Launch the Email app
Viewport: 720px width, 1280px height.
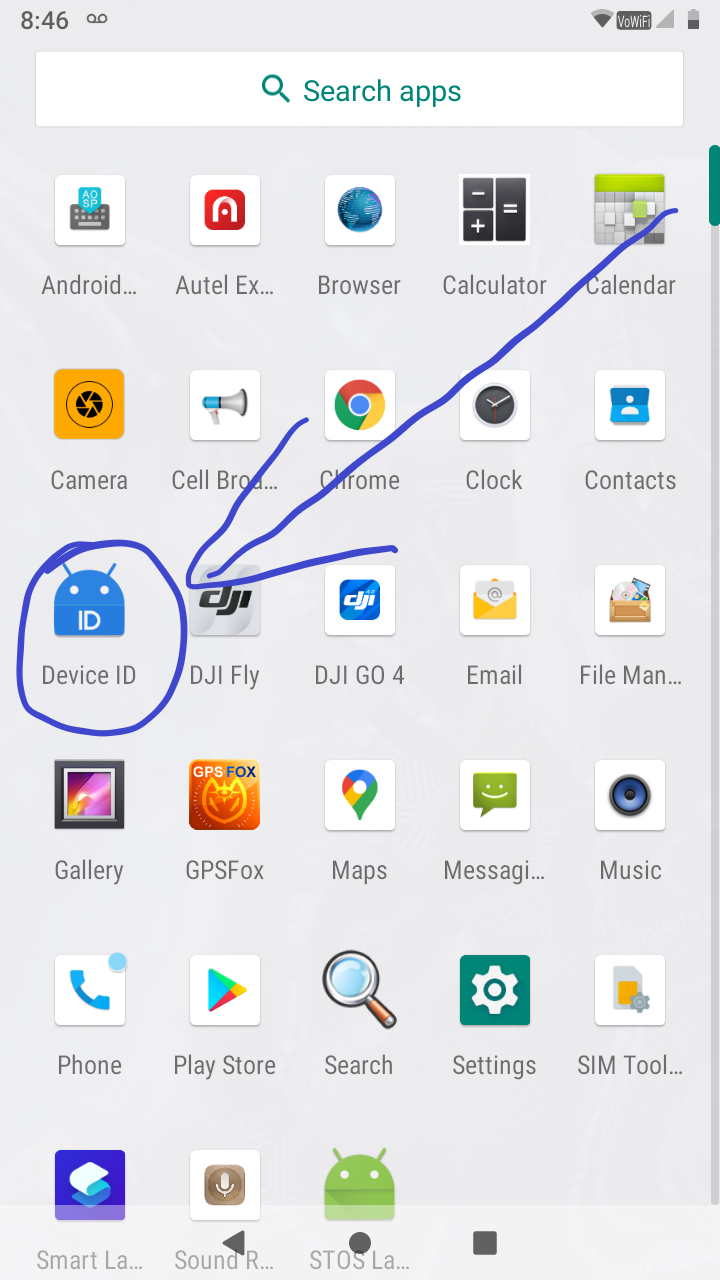(494, 602)
